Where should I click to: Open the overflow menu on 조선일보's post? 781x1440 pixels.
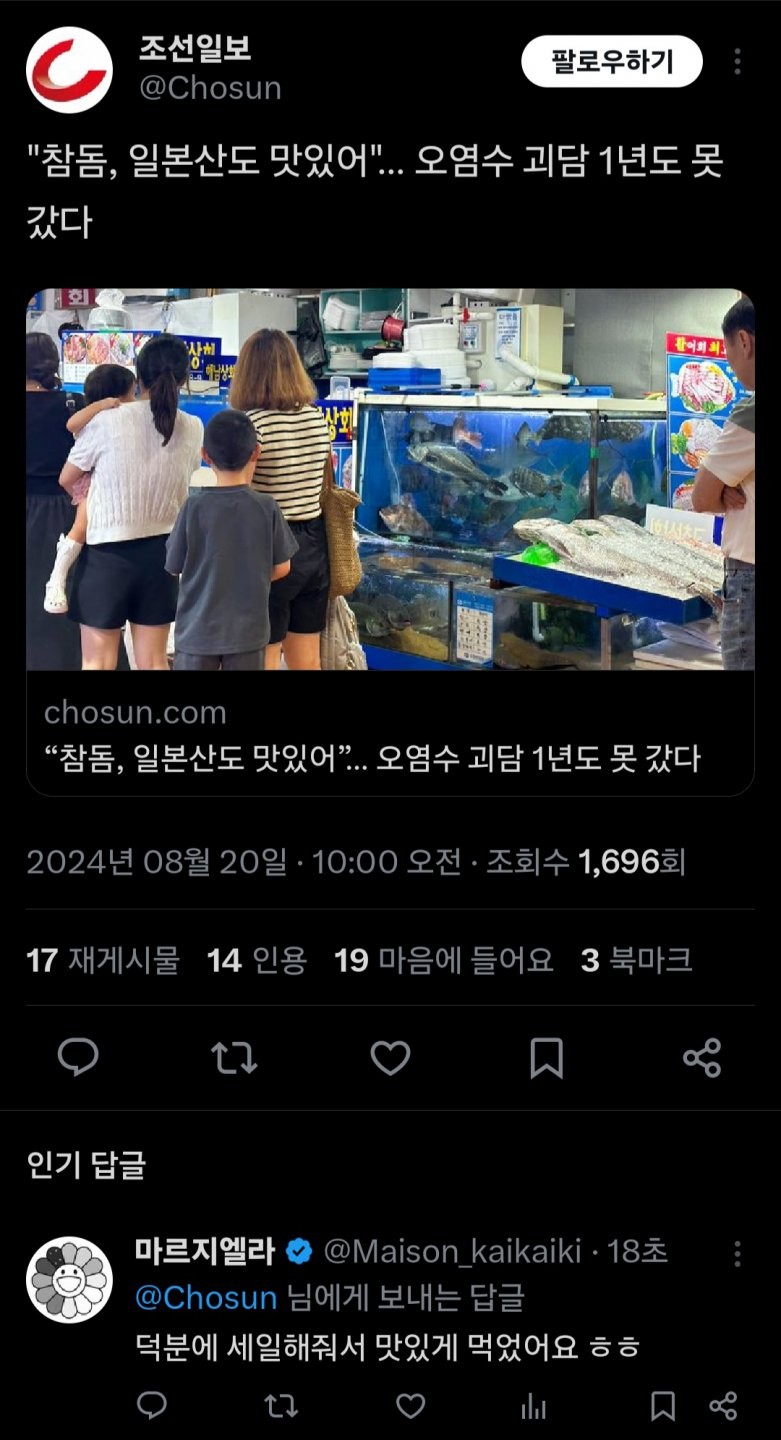pyautogui.click(x=737, y=62)
